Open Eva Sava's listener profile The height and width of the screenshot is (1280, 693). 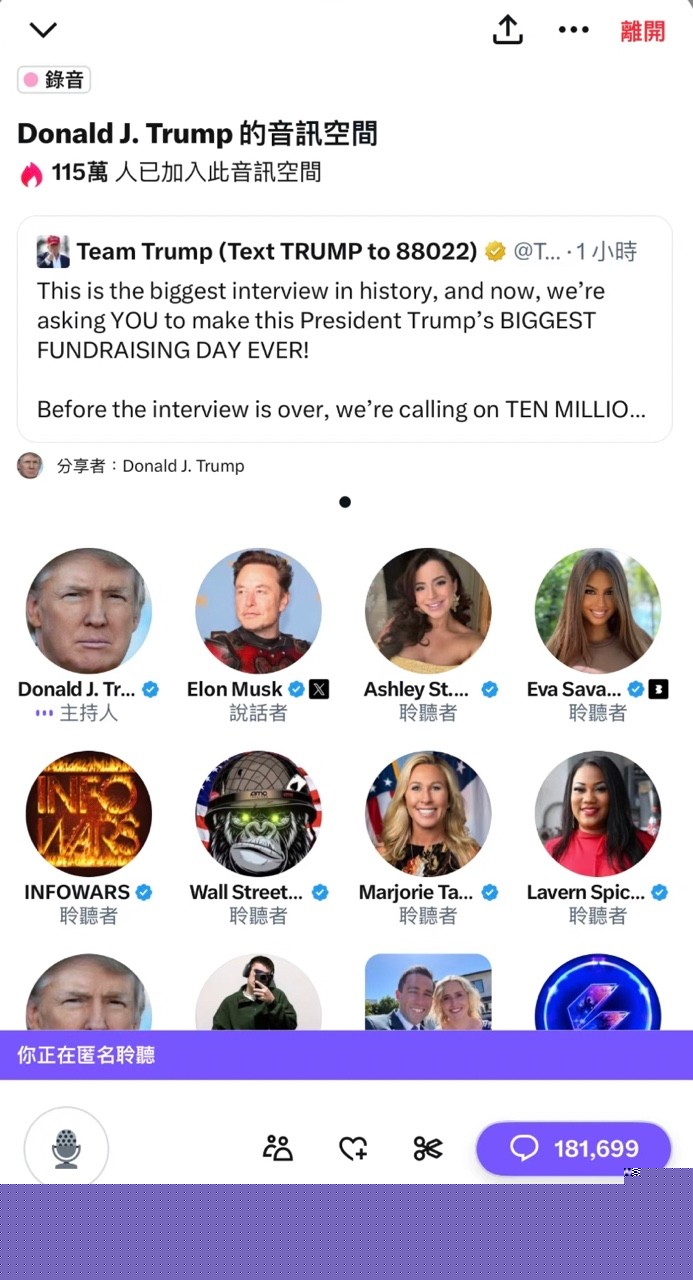pyautogui.click(x=598, y=610)
